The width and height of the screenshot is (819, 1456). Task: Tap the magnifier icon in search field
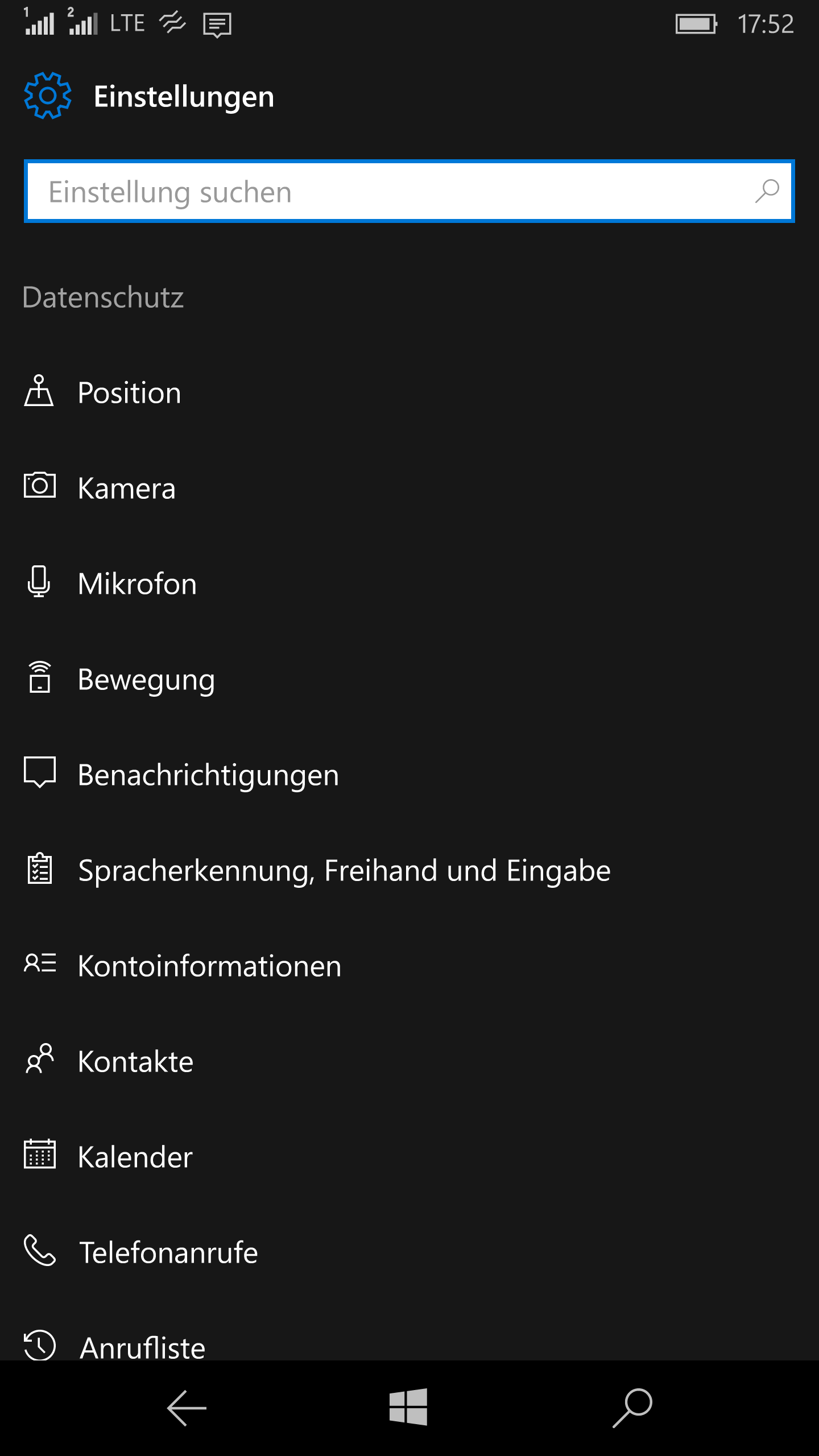767,192
